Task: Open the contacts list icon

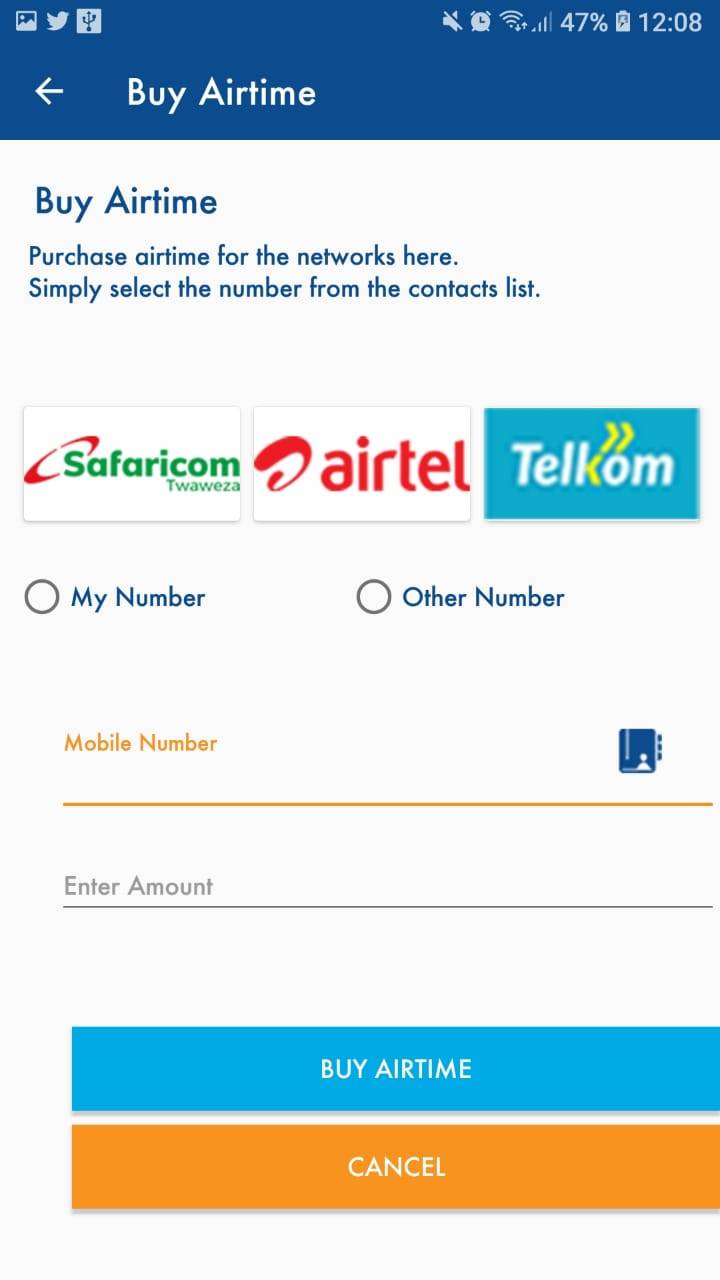Action: 640,750
